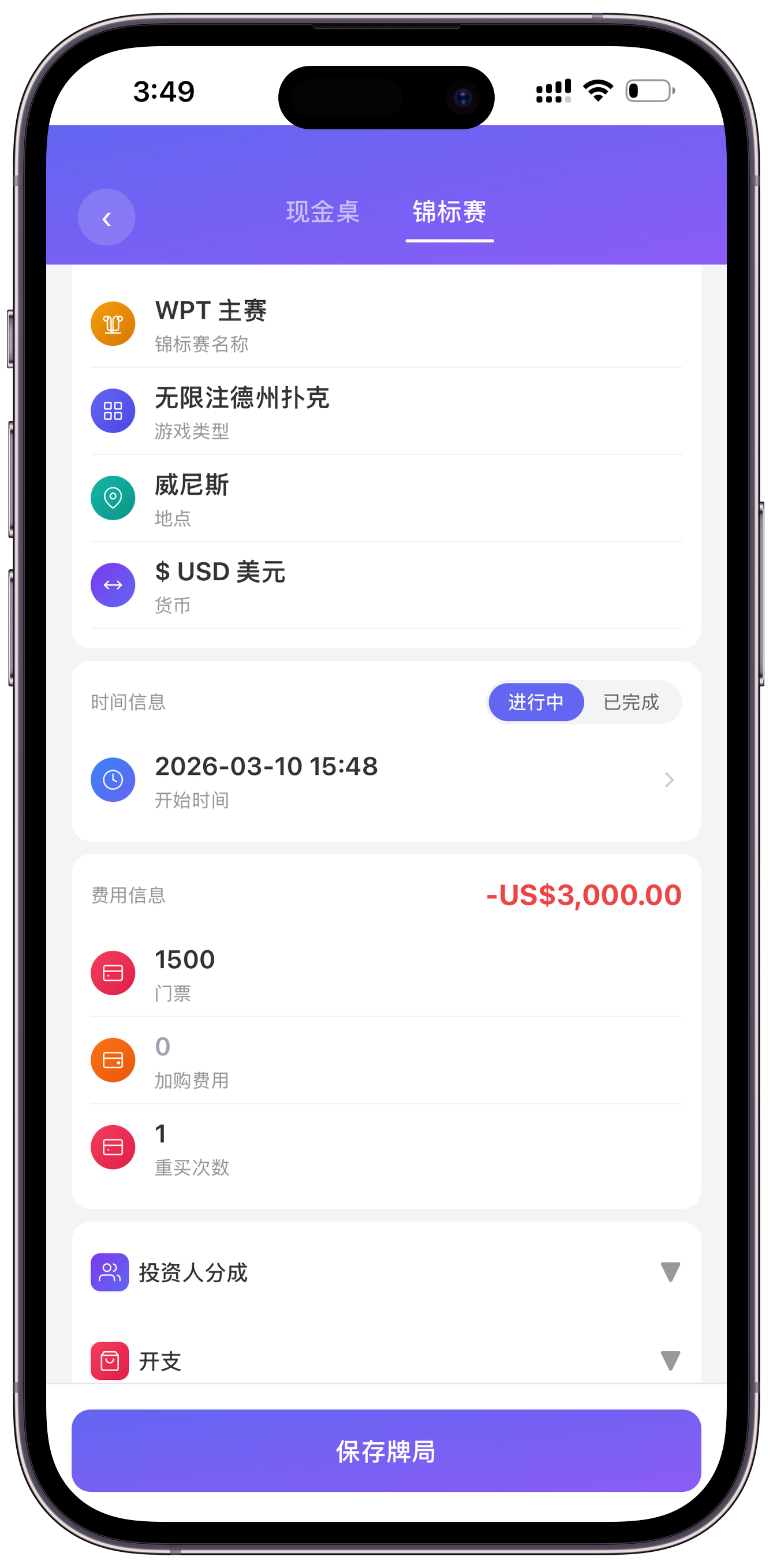773x1568 pixels.
Task: Click the tournament name trophy icon
Action: [112, 323]
